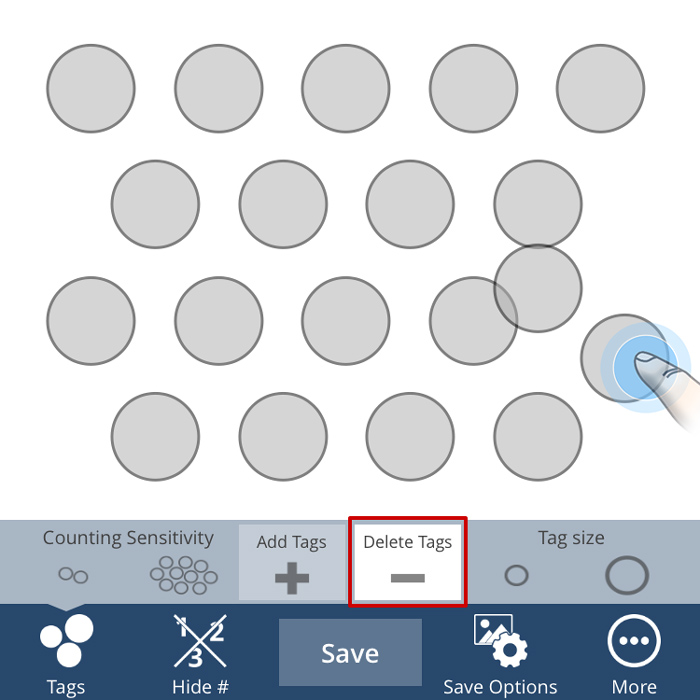Save the count

pyautogui.click(x=350, y=653)
